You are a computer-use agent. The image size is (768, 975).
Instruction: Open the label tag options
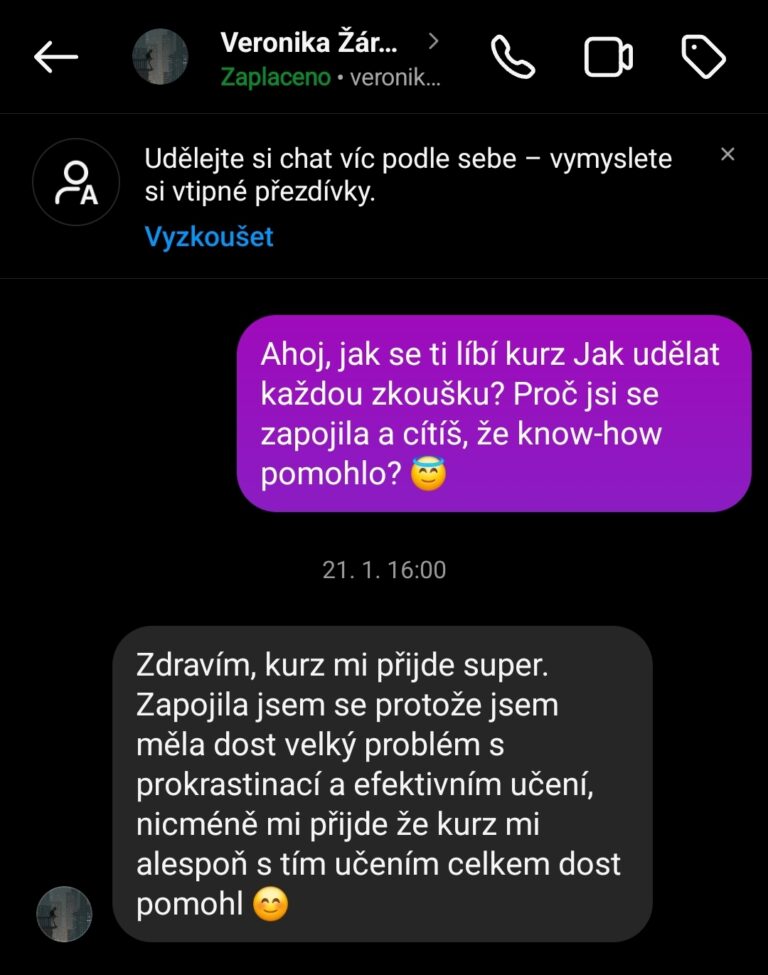coord(703,58)
